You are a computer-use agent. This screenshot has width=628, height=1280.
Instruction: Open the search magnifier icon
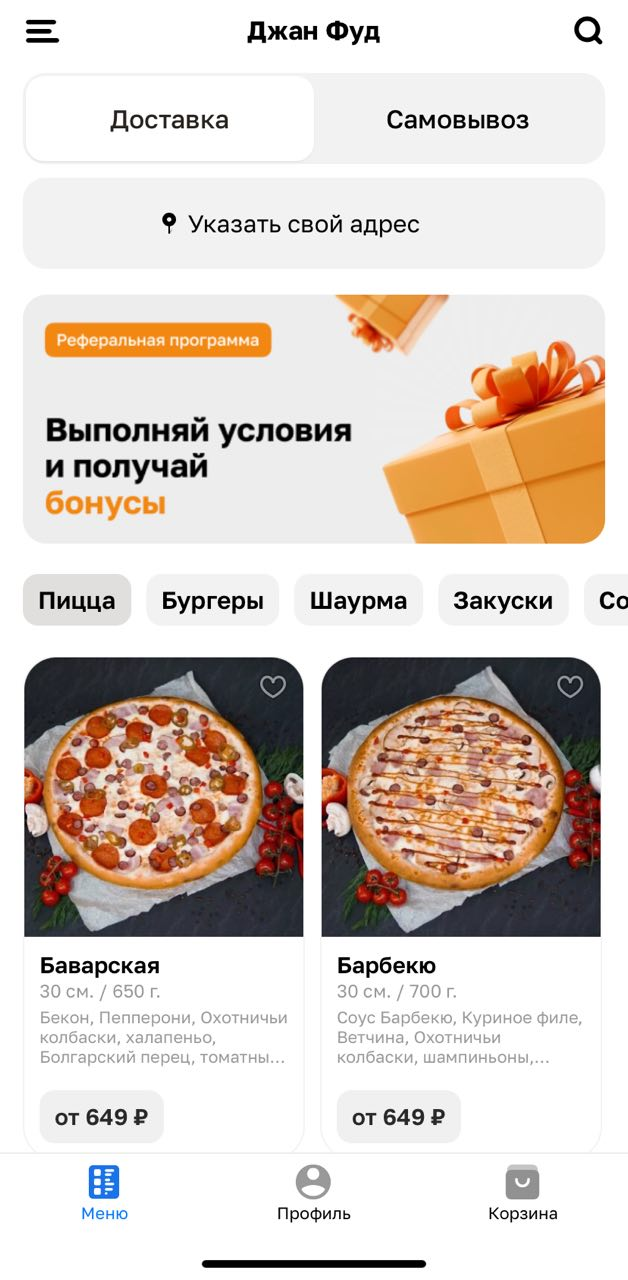tap(588, 32)
